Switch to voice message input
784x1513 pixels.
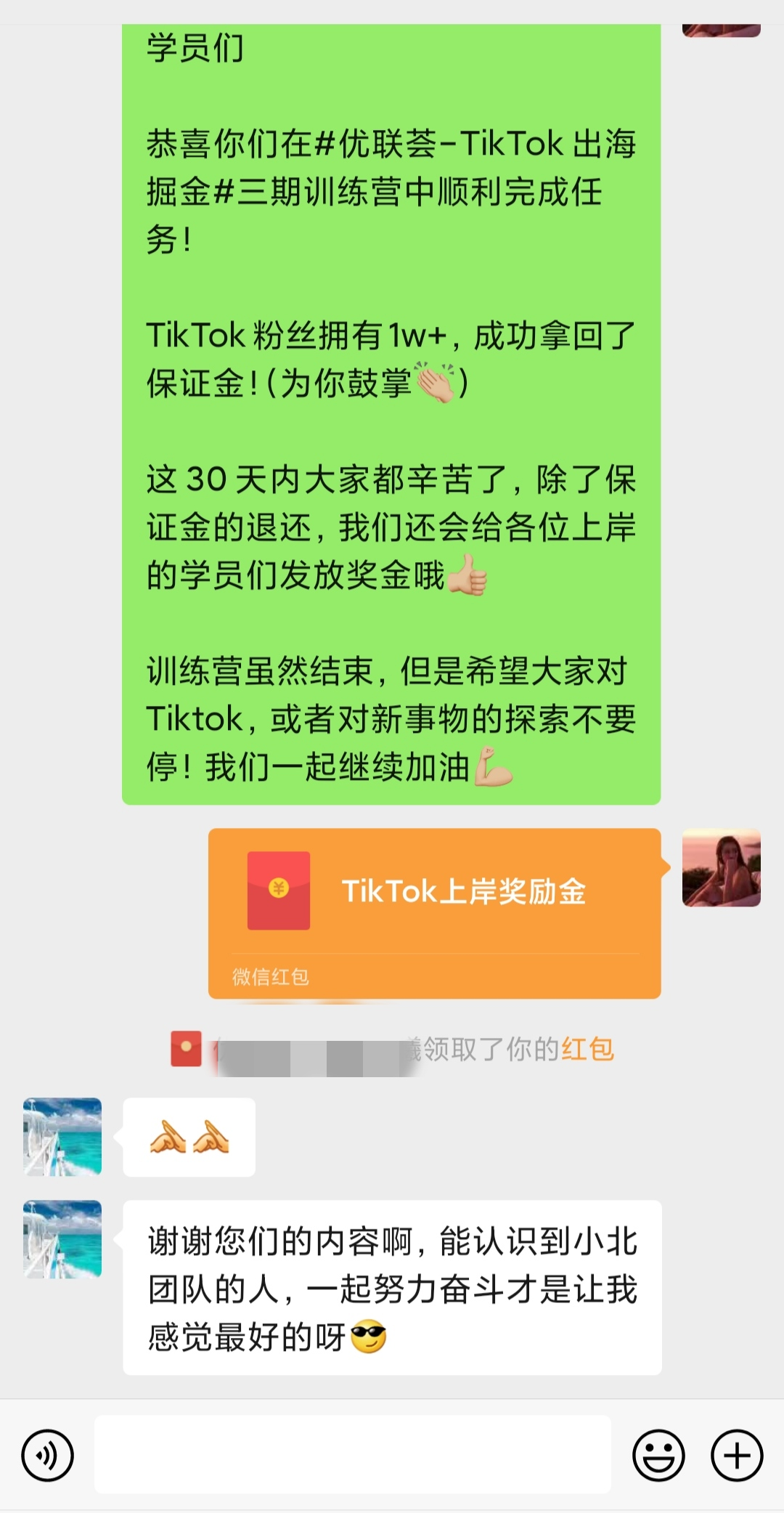point(48,1456)
